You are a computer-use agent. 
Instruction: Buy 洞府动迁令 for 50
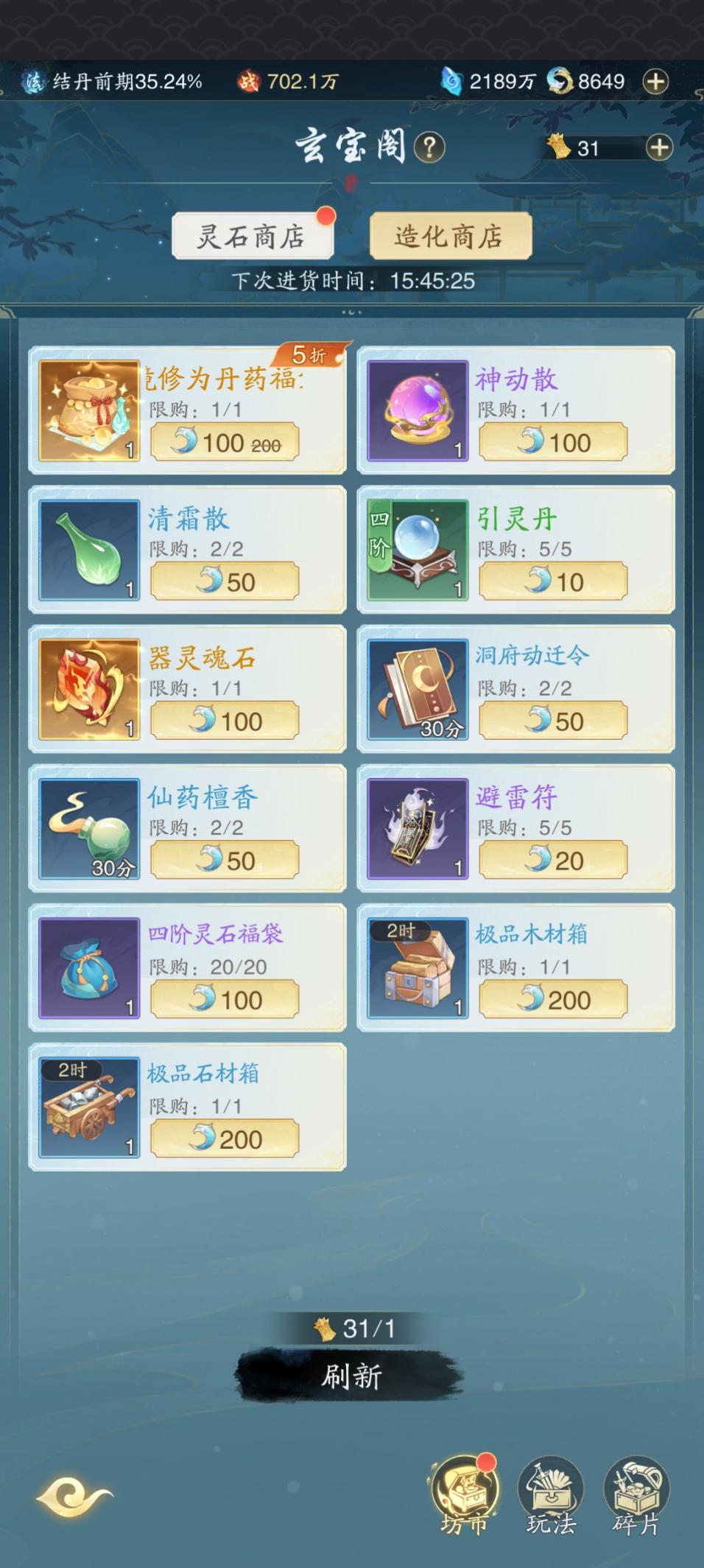click(553, 721)
